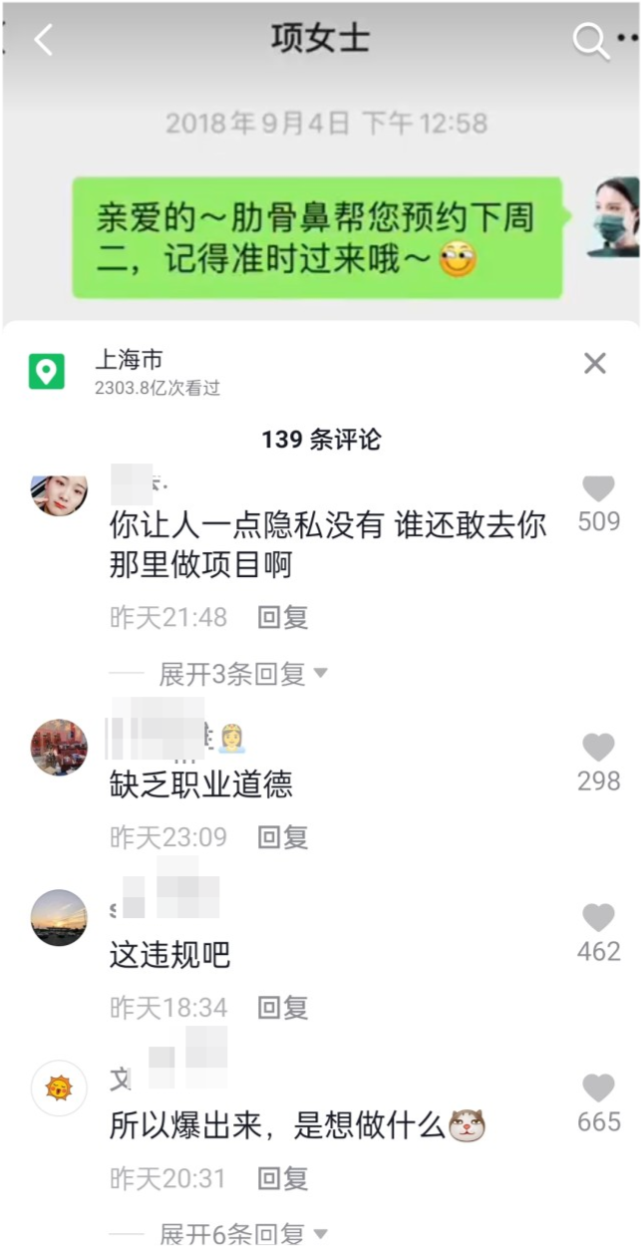Viewport: 641px width, 1246px height.
Task: Like the comment 这违规吧
Action: click(598, 918)
